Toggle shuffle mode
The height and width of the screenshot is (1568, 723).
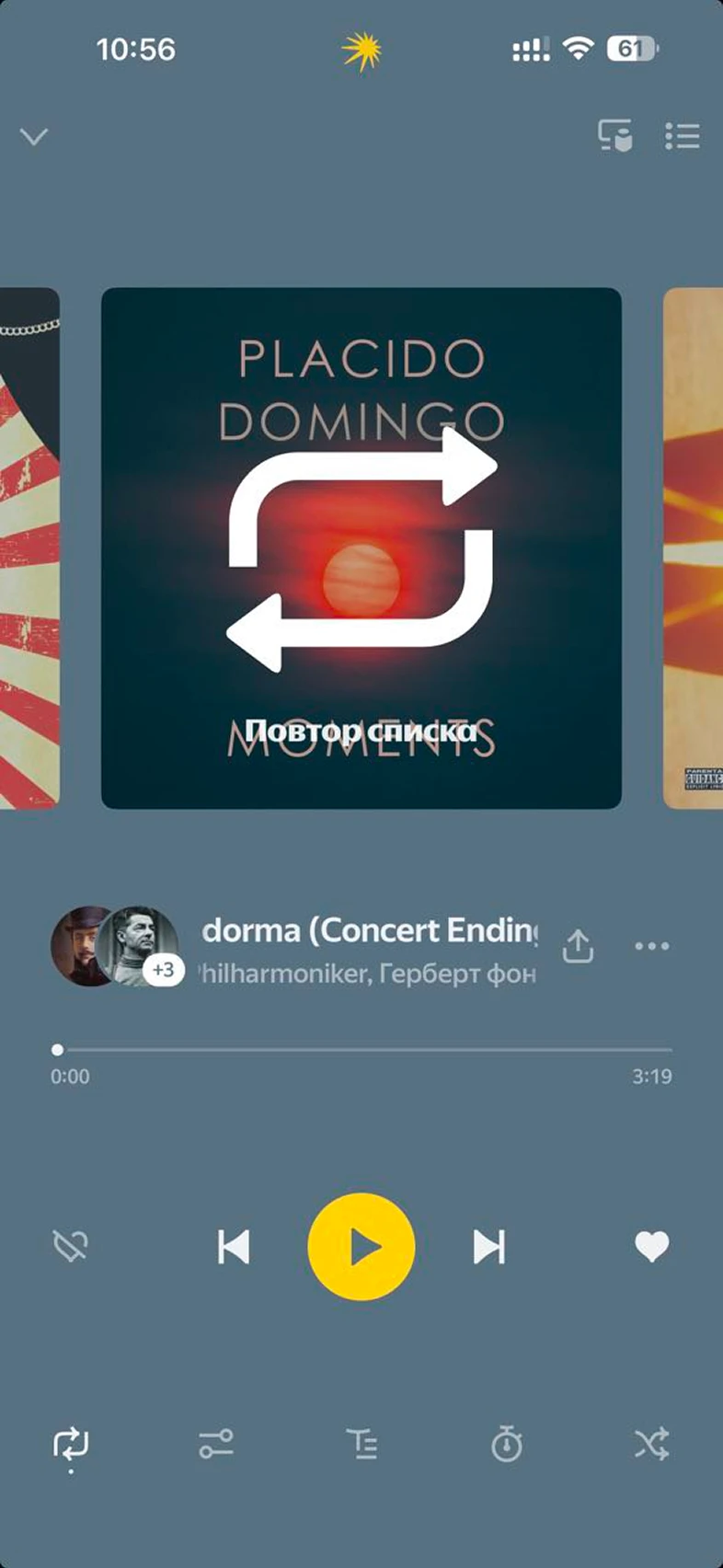651,1444
